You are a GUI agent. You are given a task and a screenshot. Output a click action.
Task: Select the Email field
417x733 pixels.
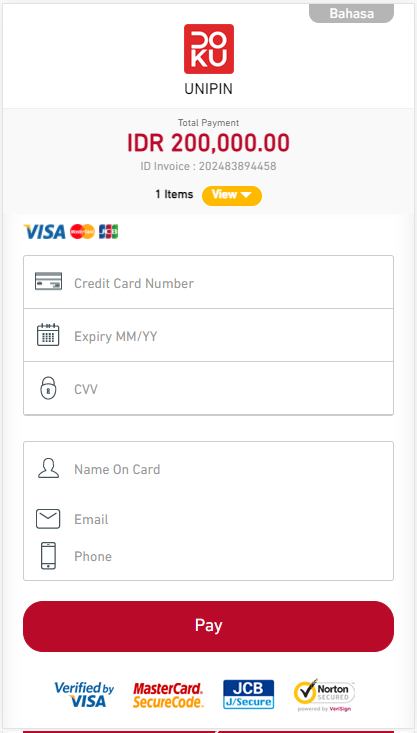click(x=208, y=519)
